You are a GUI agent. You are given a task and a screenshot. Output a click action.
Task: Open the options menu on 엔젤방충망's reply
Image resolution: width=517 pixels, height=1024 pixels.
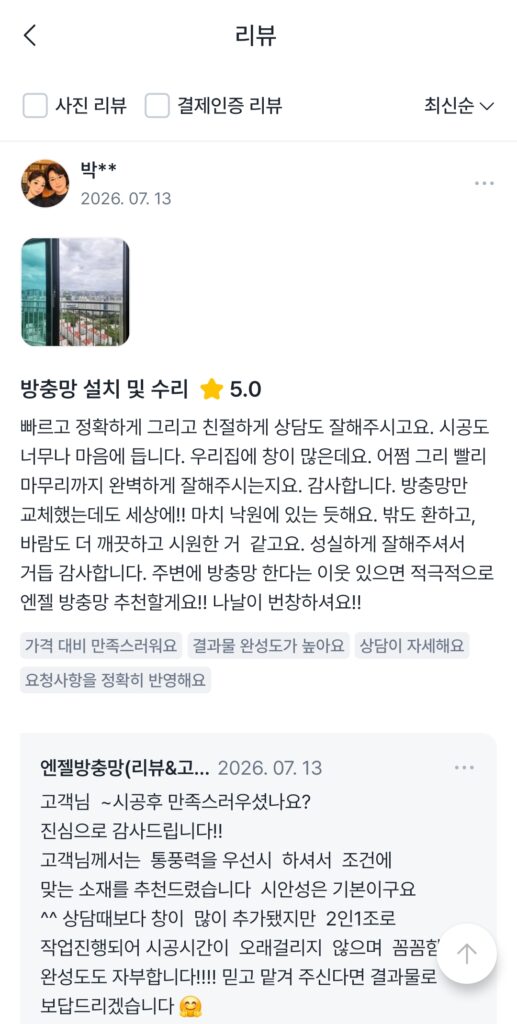464,767
